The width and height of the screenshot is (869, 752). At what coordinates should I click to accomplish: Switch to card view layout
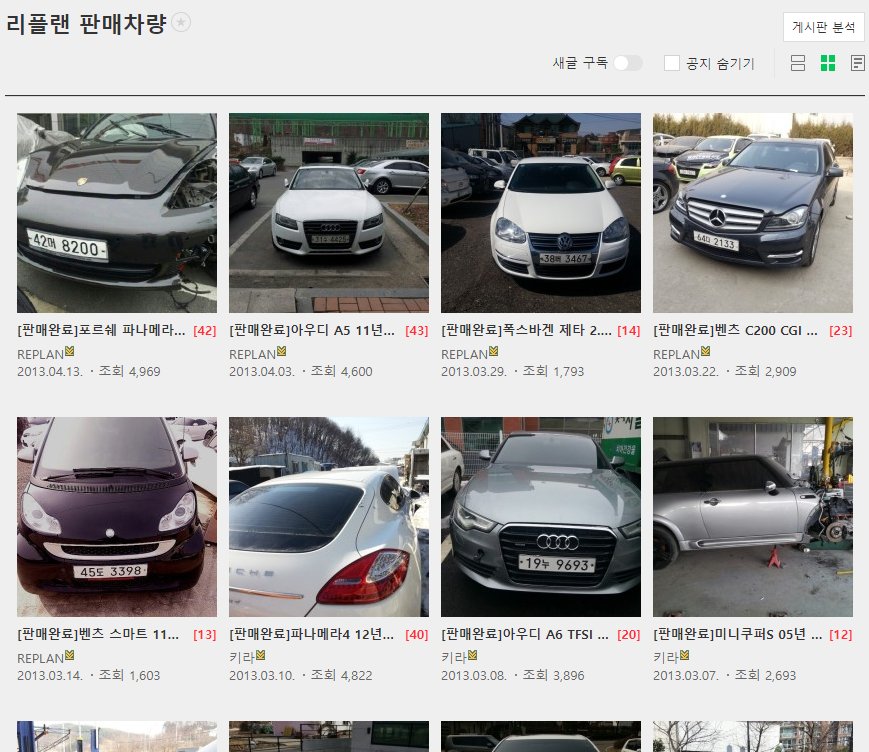click(797, 63)
